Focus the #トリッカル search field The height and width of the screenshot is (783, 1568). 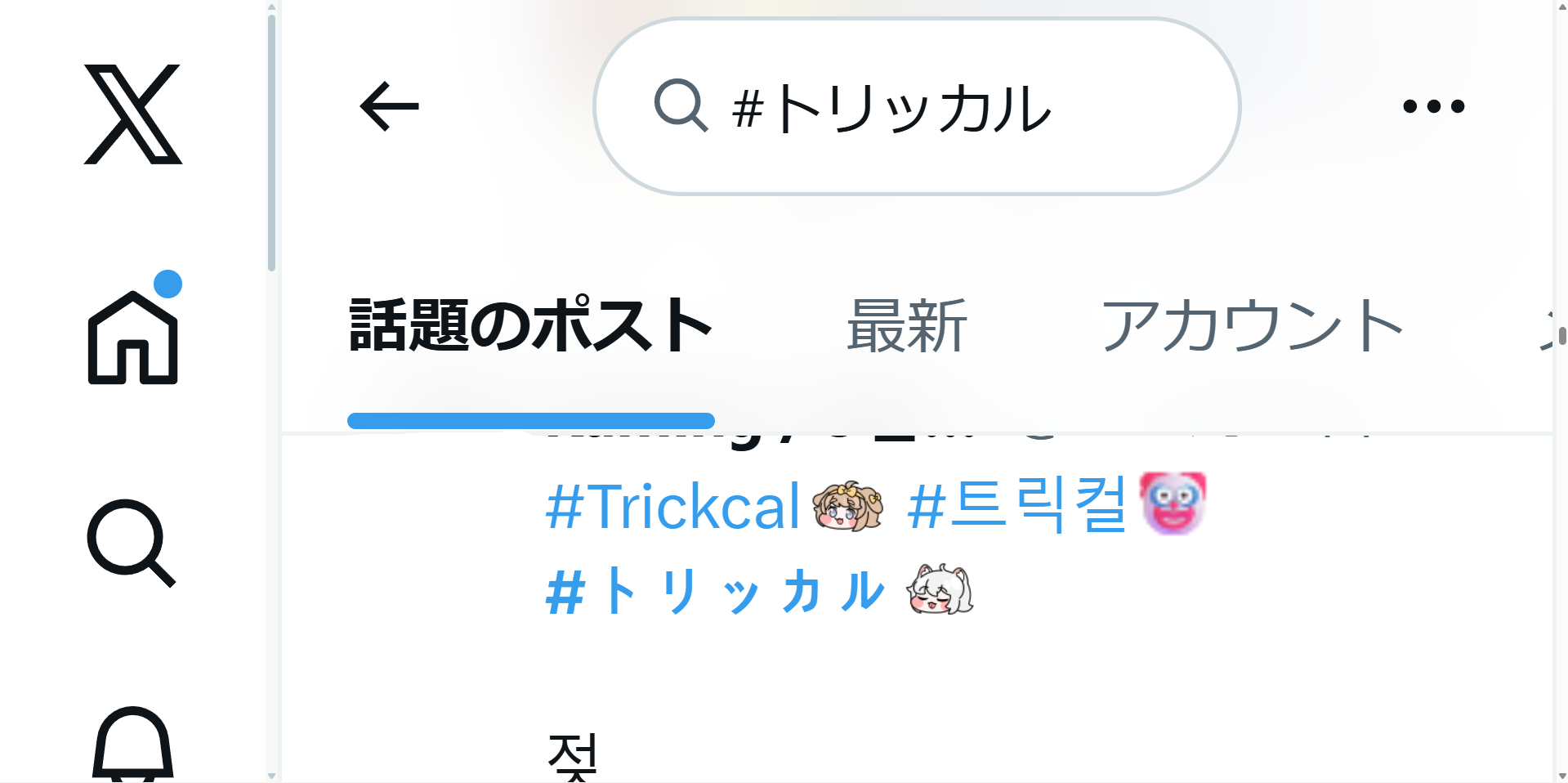tap(915, 107)
